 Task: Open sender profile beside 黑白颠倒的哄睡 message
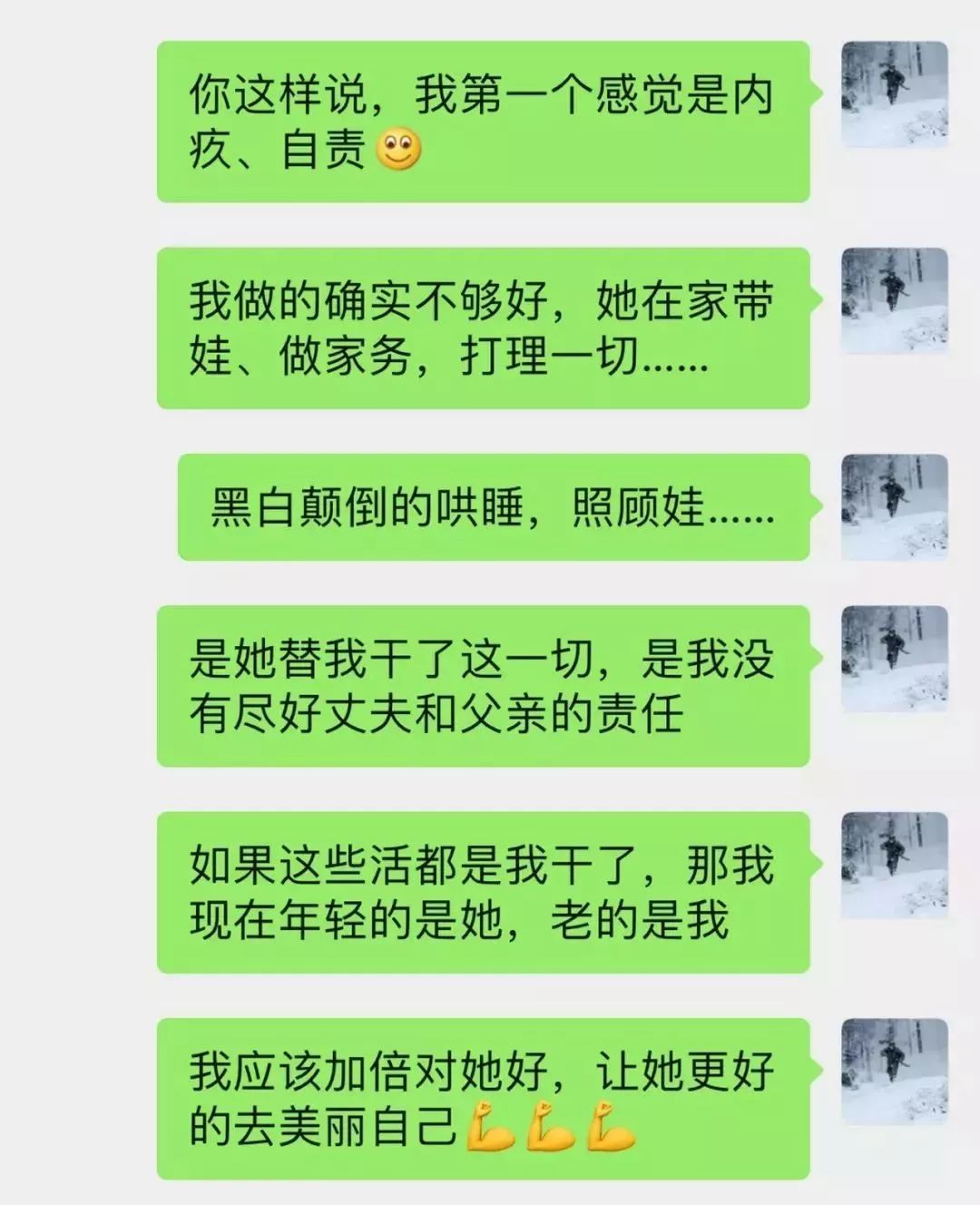895,506
